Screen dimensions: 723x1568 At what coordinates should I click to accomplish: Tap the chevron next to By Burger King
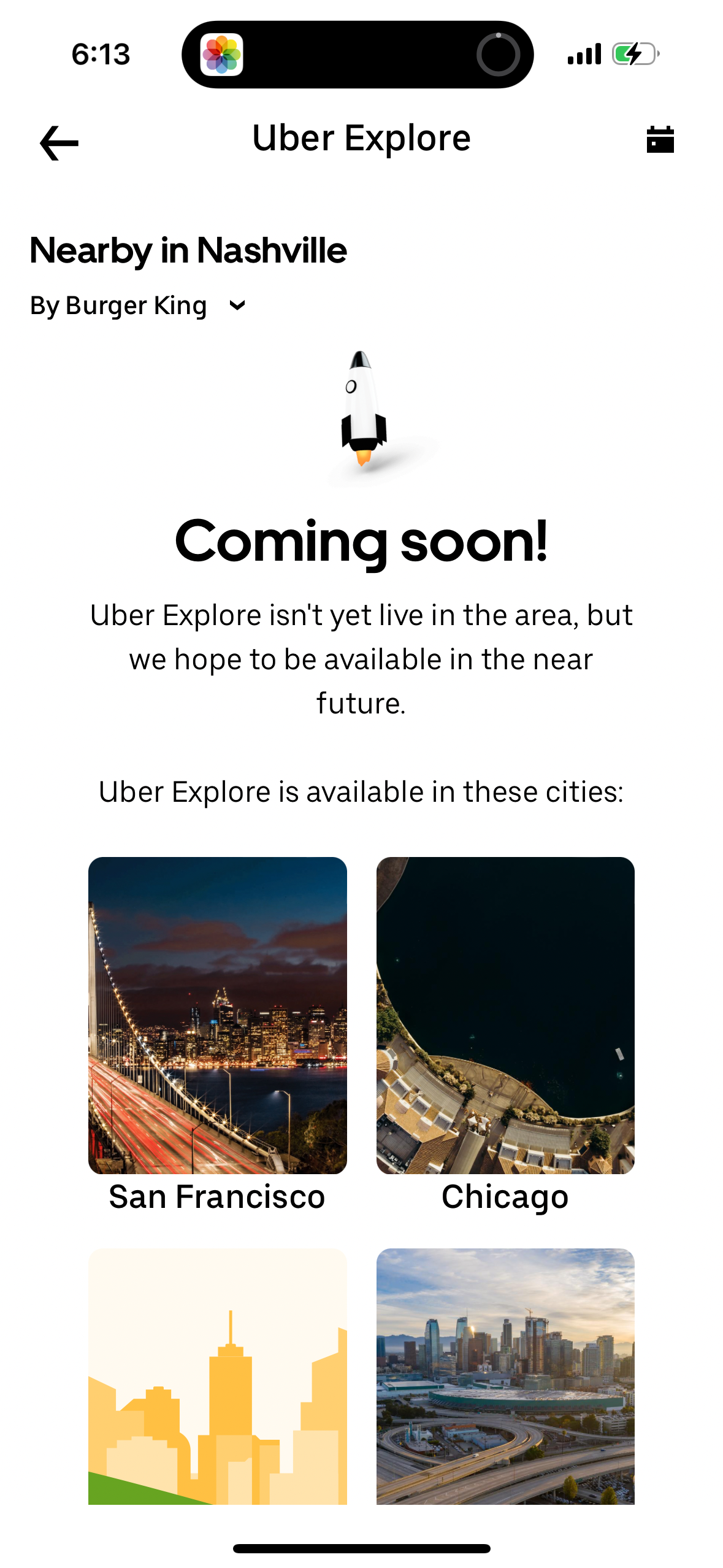tap(236, 305)
